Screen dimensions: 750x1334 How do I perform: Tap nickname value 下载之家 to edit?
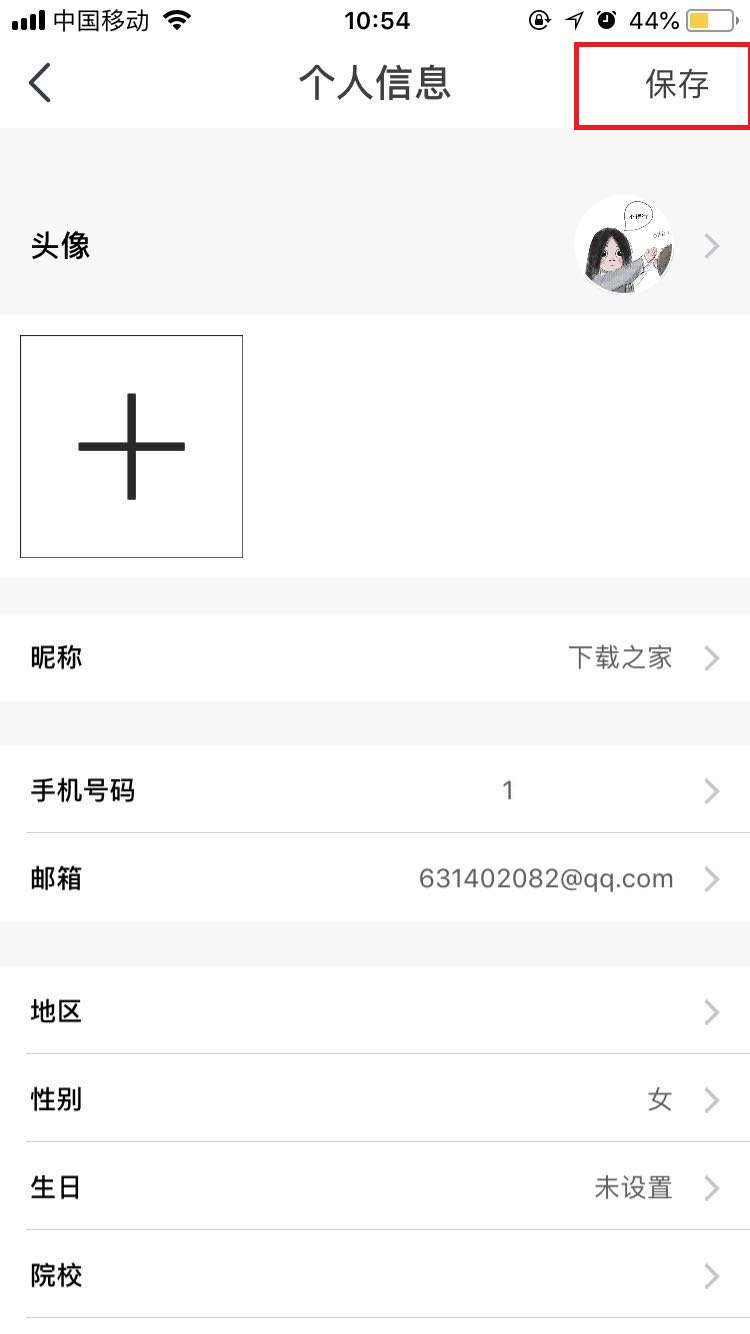(x=619, y=657)
